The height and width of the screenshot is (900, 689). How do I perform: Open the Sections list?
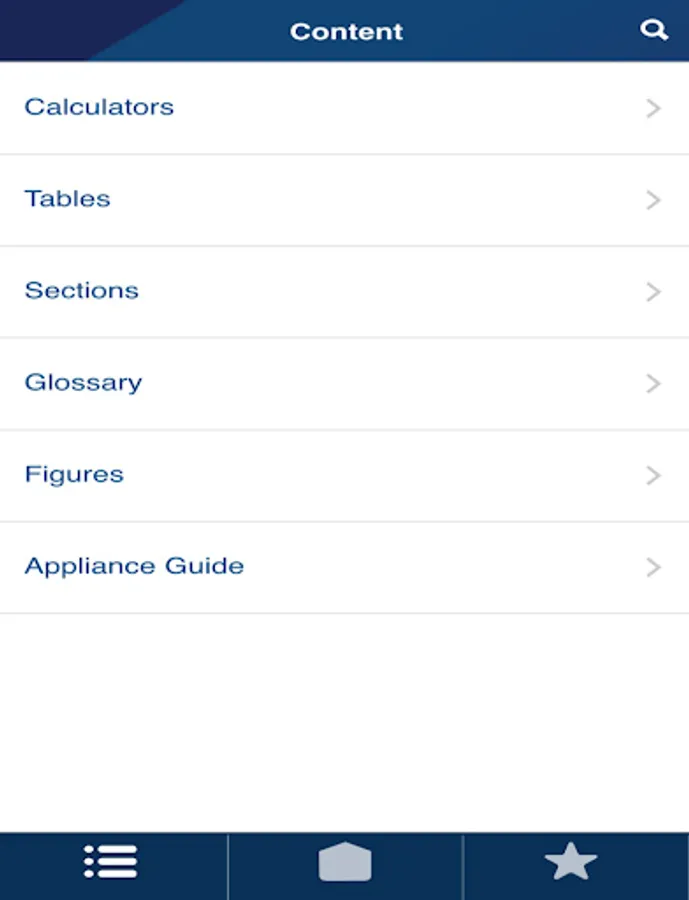point(344,292)
